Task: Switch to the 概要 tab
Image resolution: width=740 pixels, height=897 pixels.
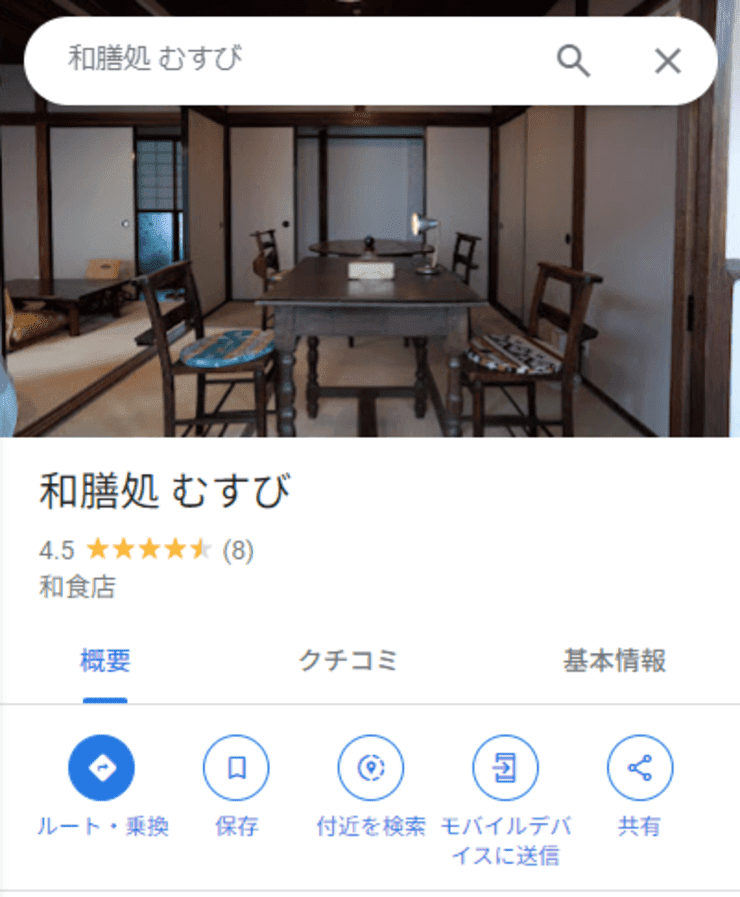Action: (x=105, y=661)
